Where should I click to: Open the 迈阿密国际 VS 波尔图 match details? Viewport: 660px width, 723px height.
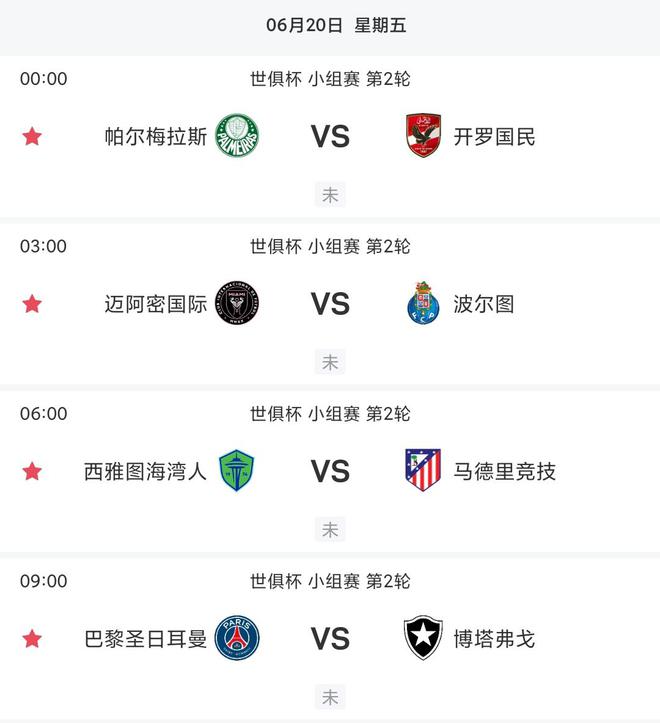[x=330, y=303]
